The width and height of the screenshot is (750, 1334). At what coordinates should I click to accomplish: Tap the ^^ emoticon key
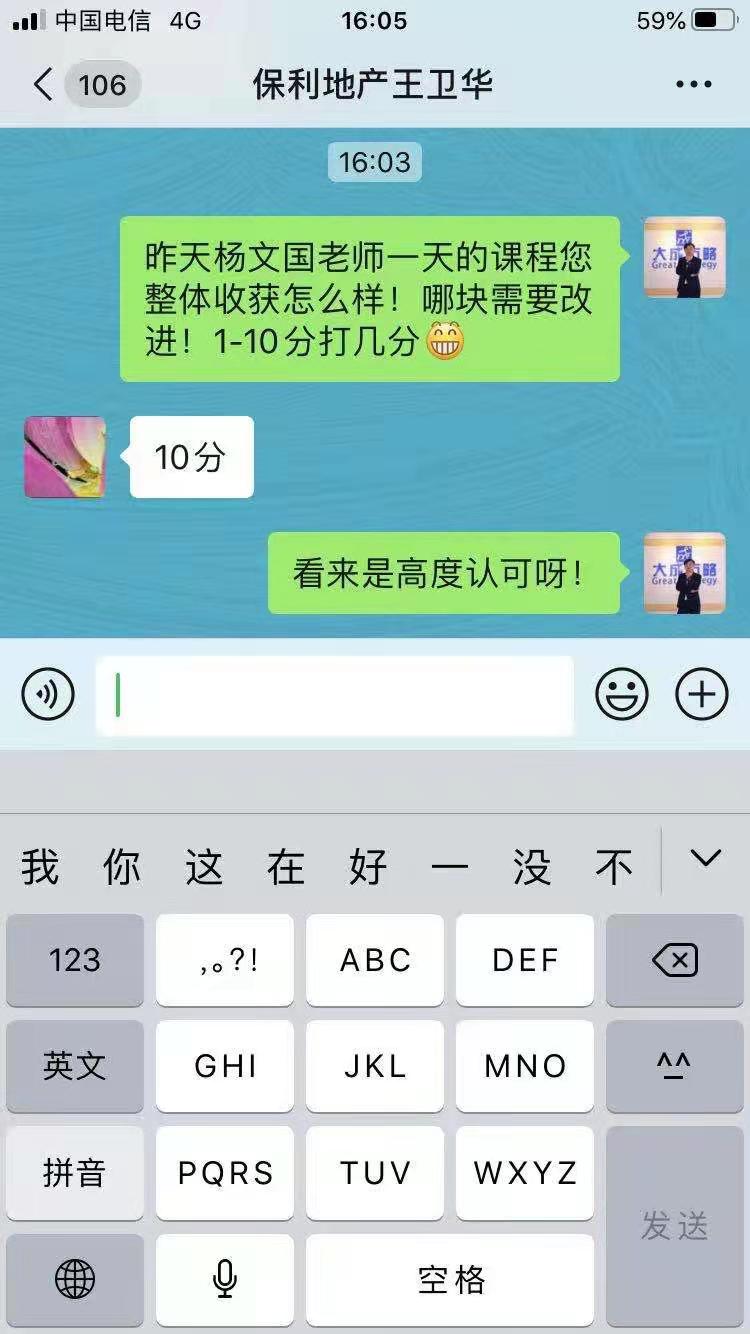(x=675, y=1066)
